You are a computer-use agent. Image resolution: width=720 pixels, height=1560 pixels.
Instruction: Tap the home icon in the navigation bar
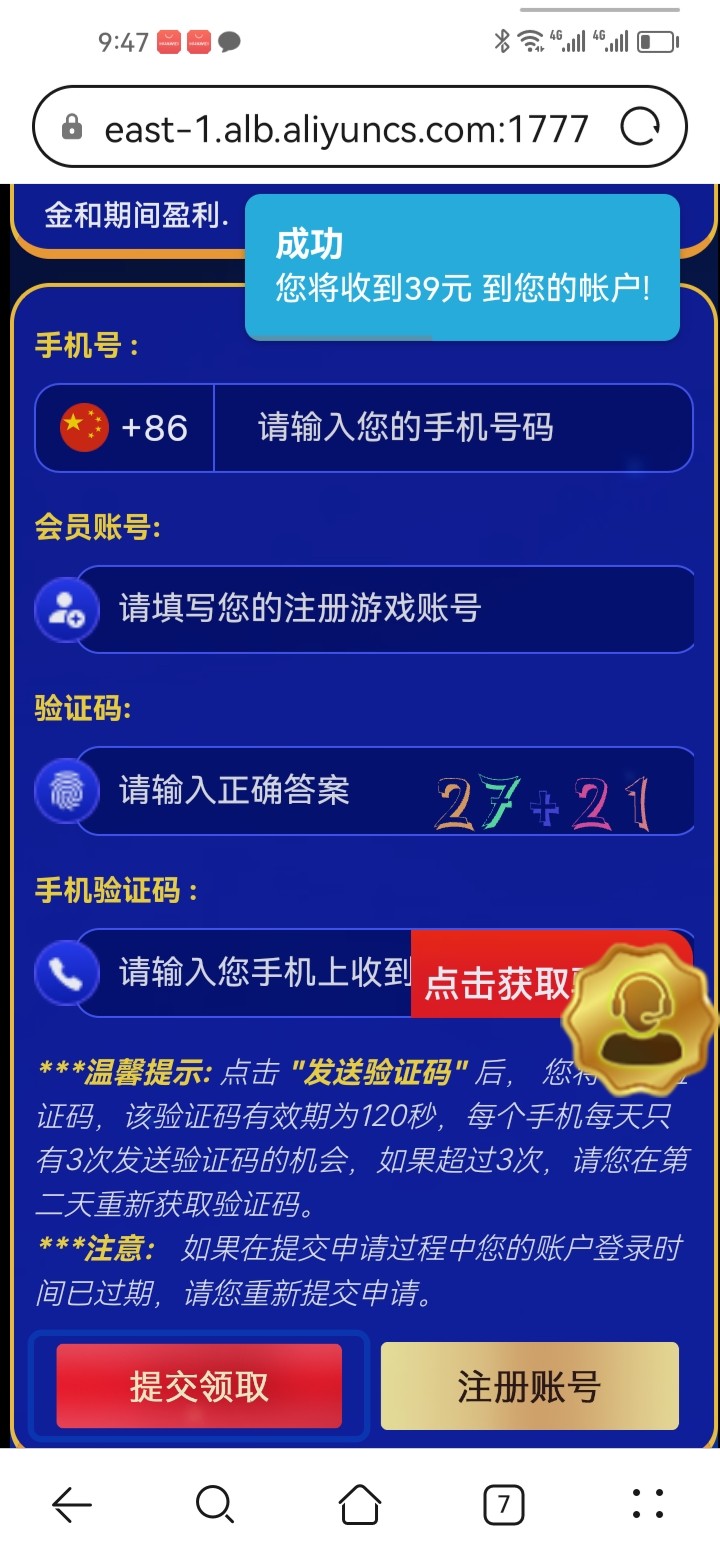click(x=360, y=1503)
